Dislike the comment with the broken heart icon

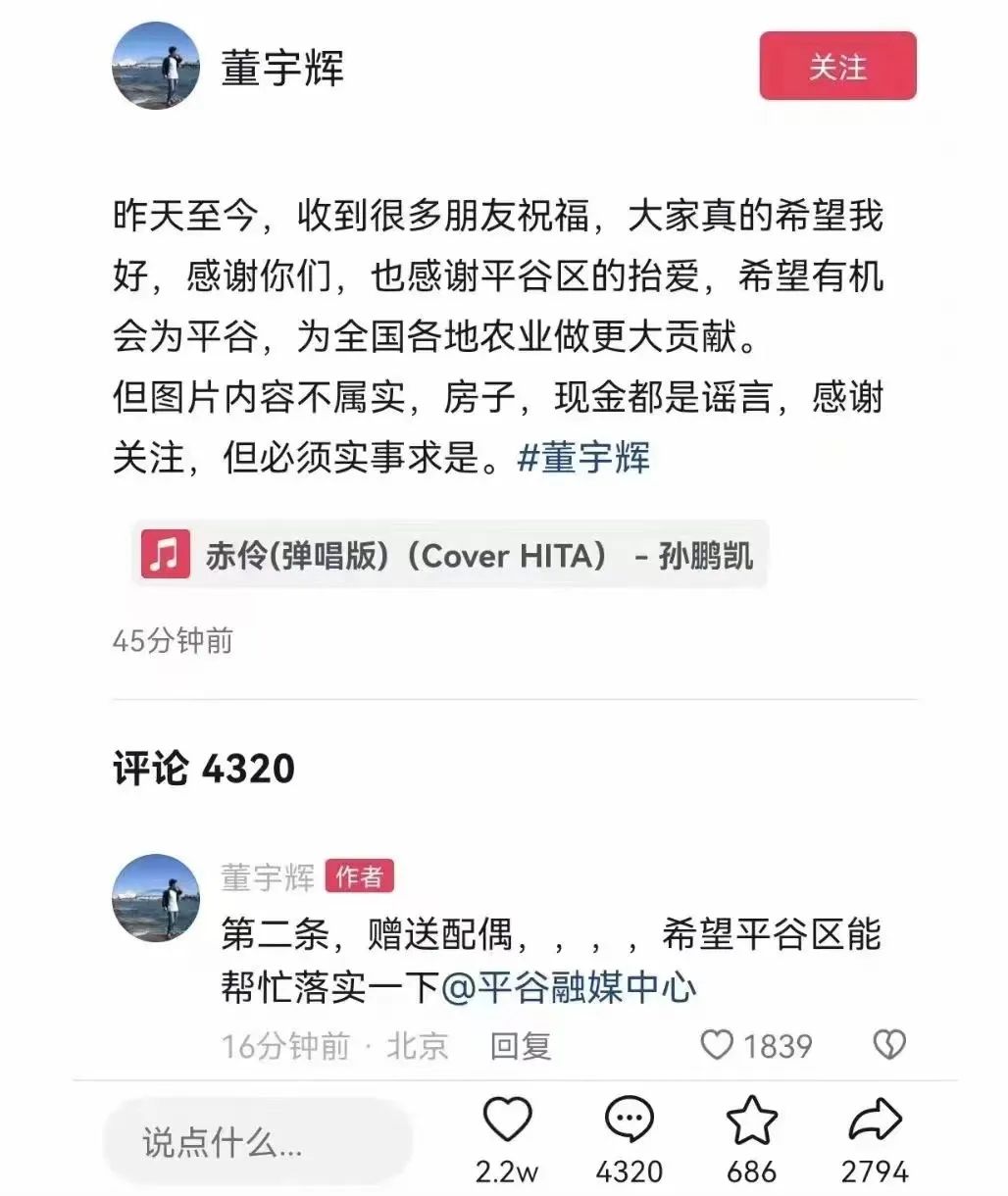click(889, 1045)
